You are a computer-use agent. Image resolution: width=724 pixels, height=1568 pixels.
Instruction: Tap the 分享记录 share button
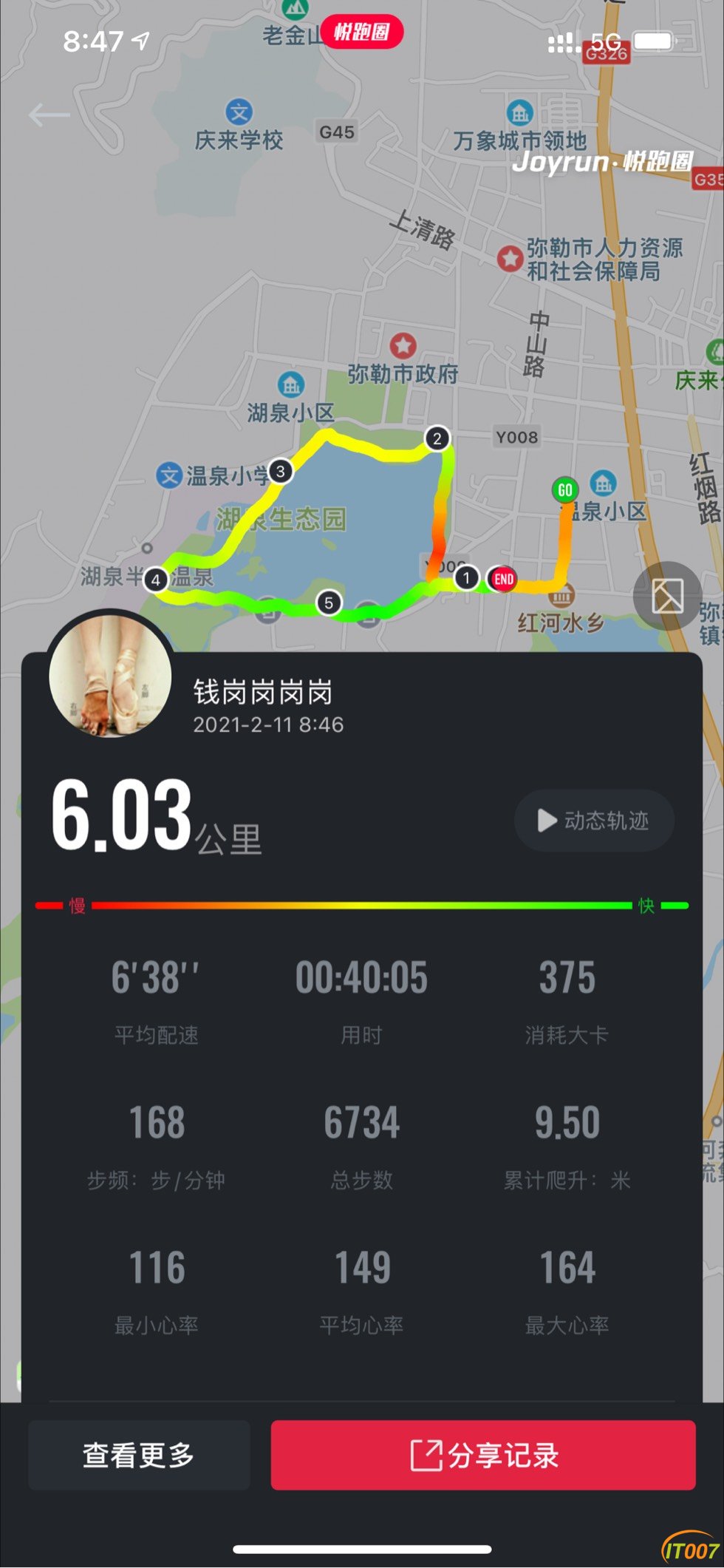click(x=483, y=1455)
